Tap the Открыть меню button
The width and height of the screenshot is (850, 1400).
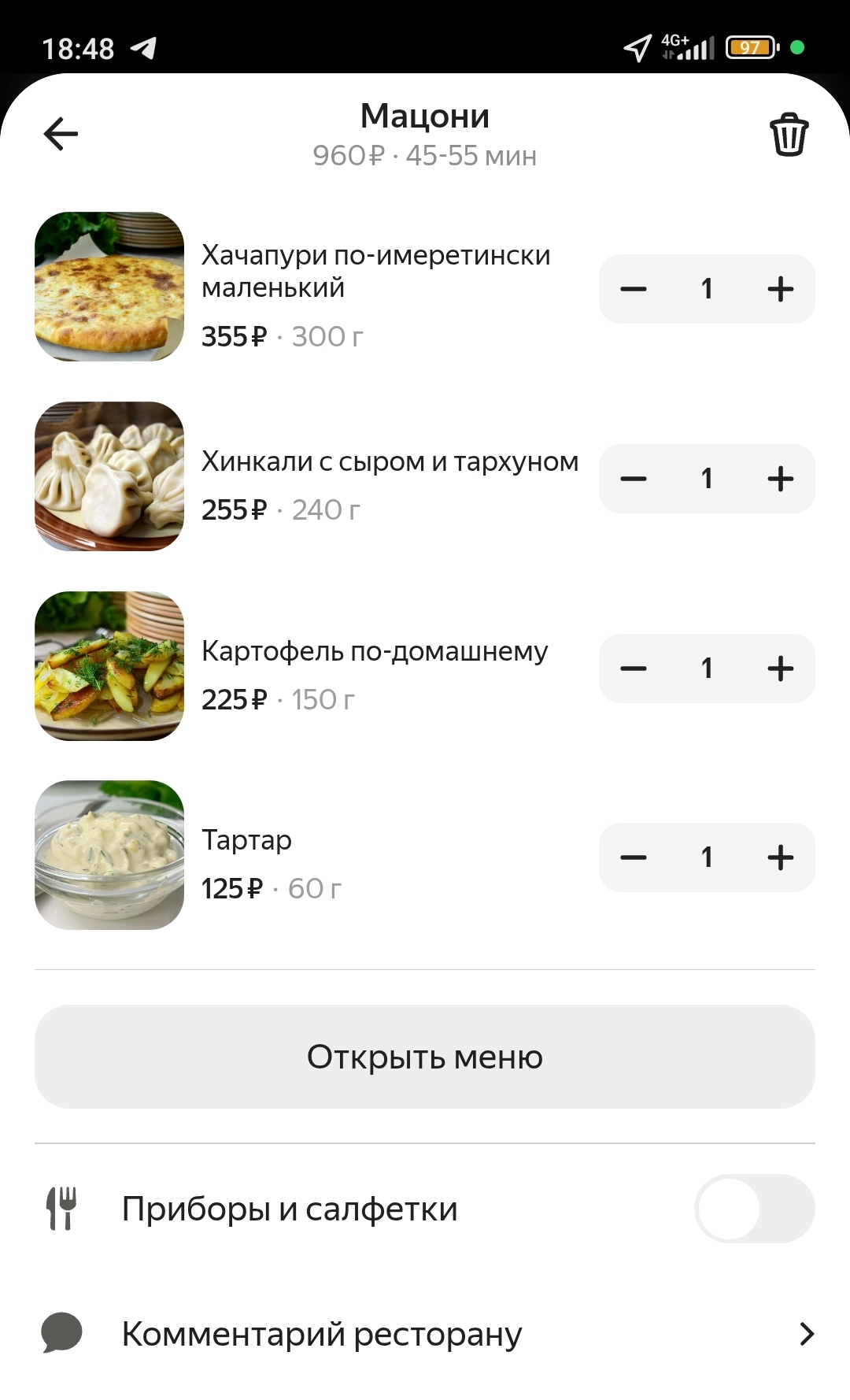pos(425,1057)
